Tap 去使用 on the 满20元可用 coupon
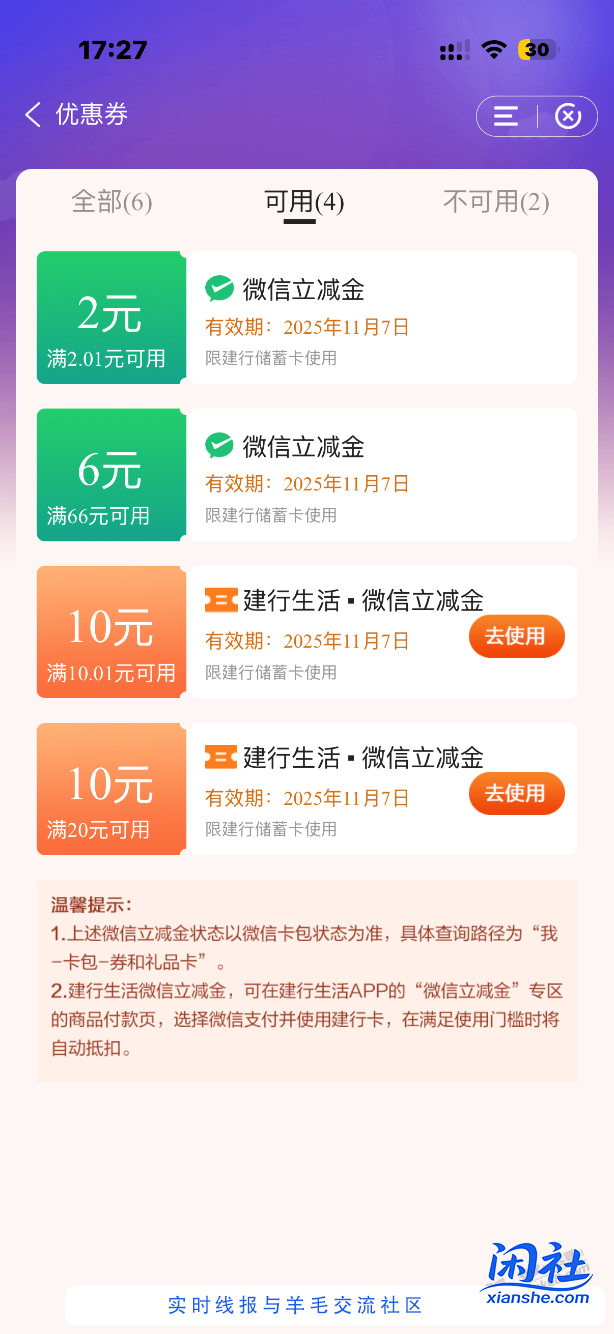This screenshot has height=1334, width=614. [x=516, y=793]
